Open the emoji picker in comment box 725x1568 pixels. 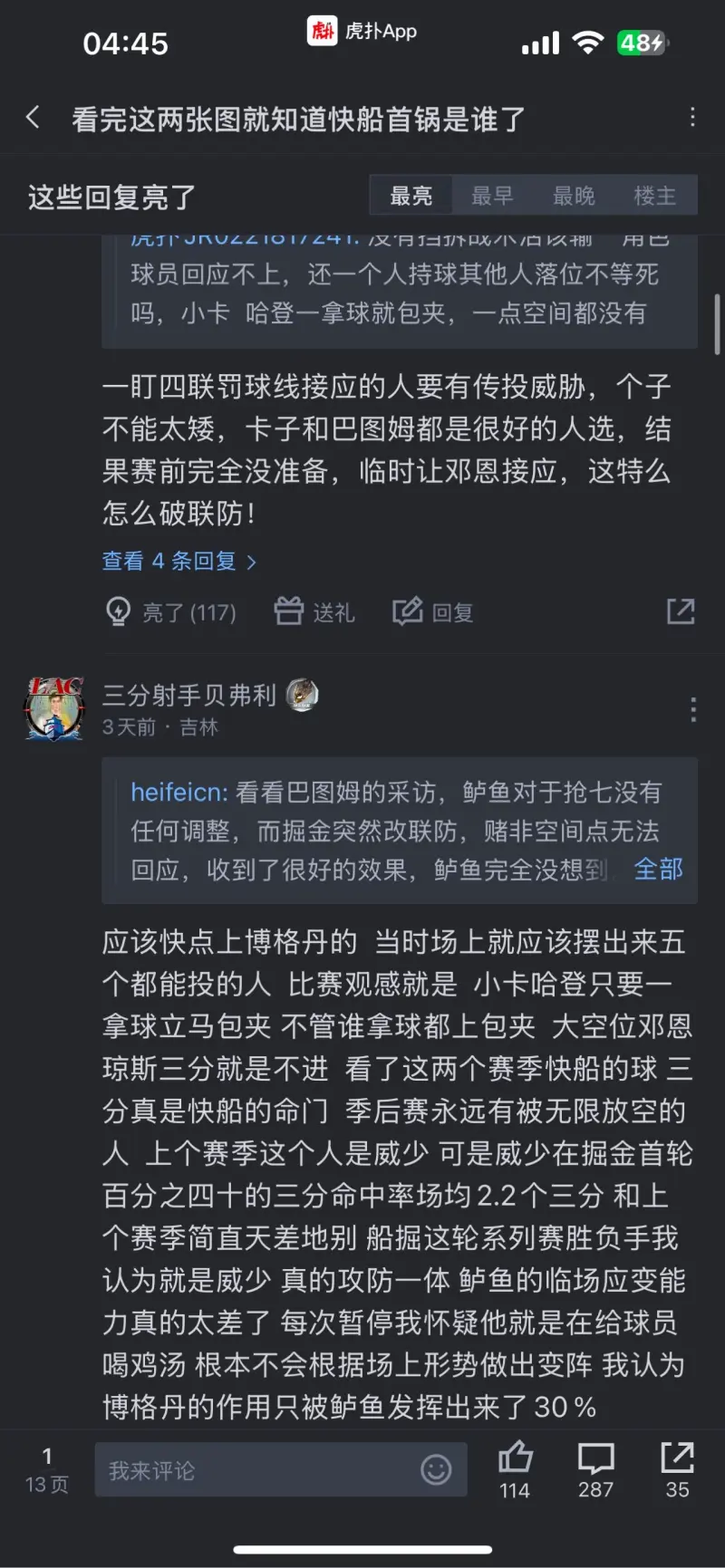(x=436, y=1470)
